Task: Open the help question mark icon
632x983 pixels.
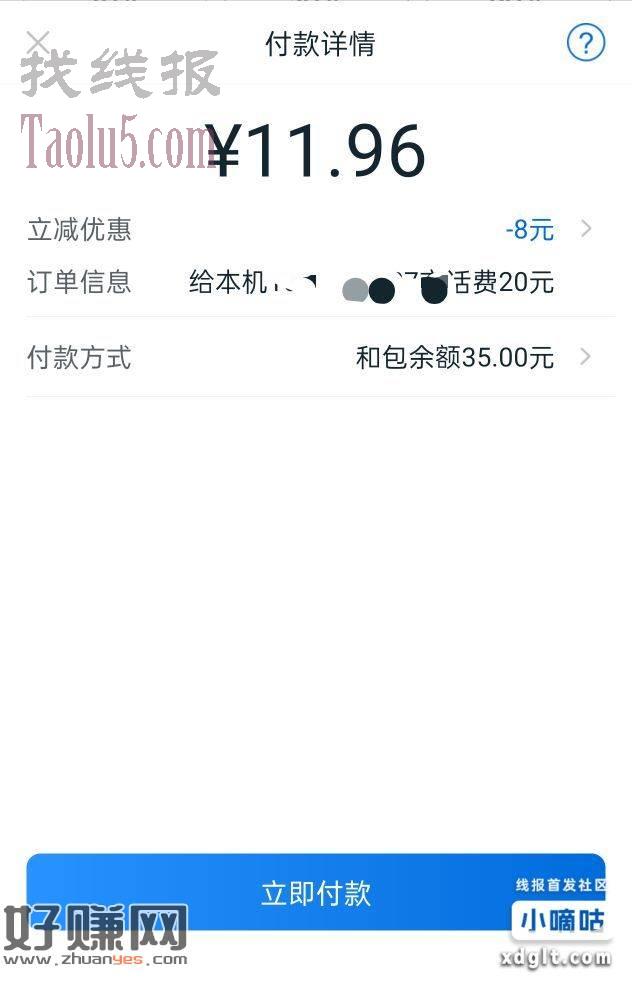Action: (586, 43)
